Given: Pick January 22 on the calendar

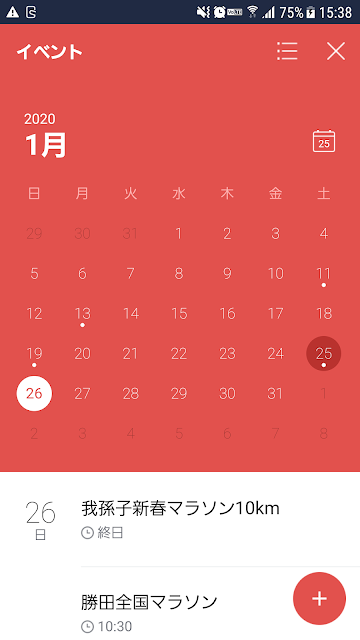Looking at the screenshot, I should pyautogui.click(x=179, y=353).
